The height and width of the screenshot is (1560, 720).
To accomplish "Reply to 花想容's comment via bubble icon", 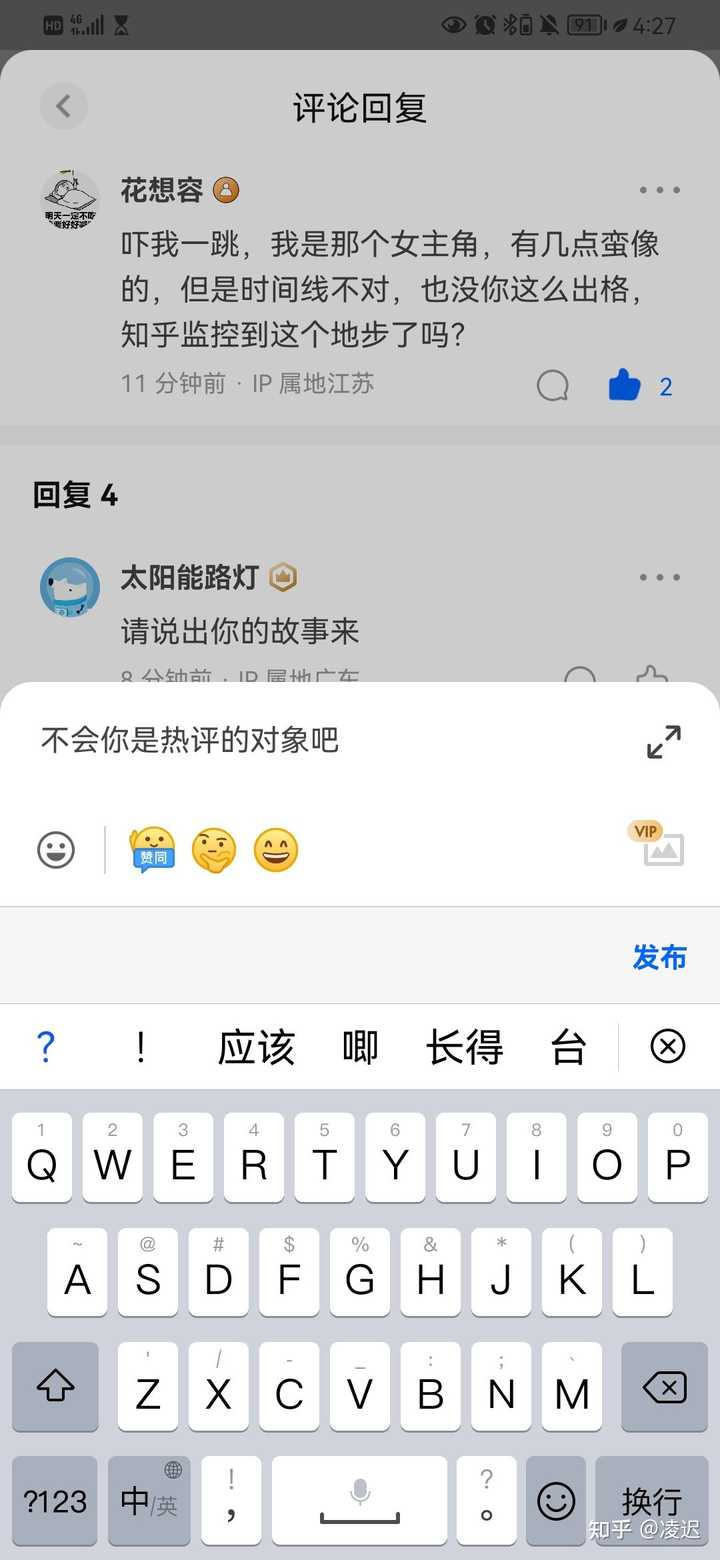I will pyautogui.click(x=553, y=385).
